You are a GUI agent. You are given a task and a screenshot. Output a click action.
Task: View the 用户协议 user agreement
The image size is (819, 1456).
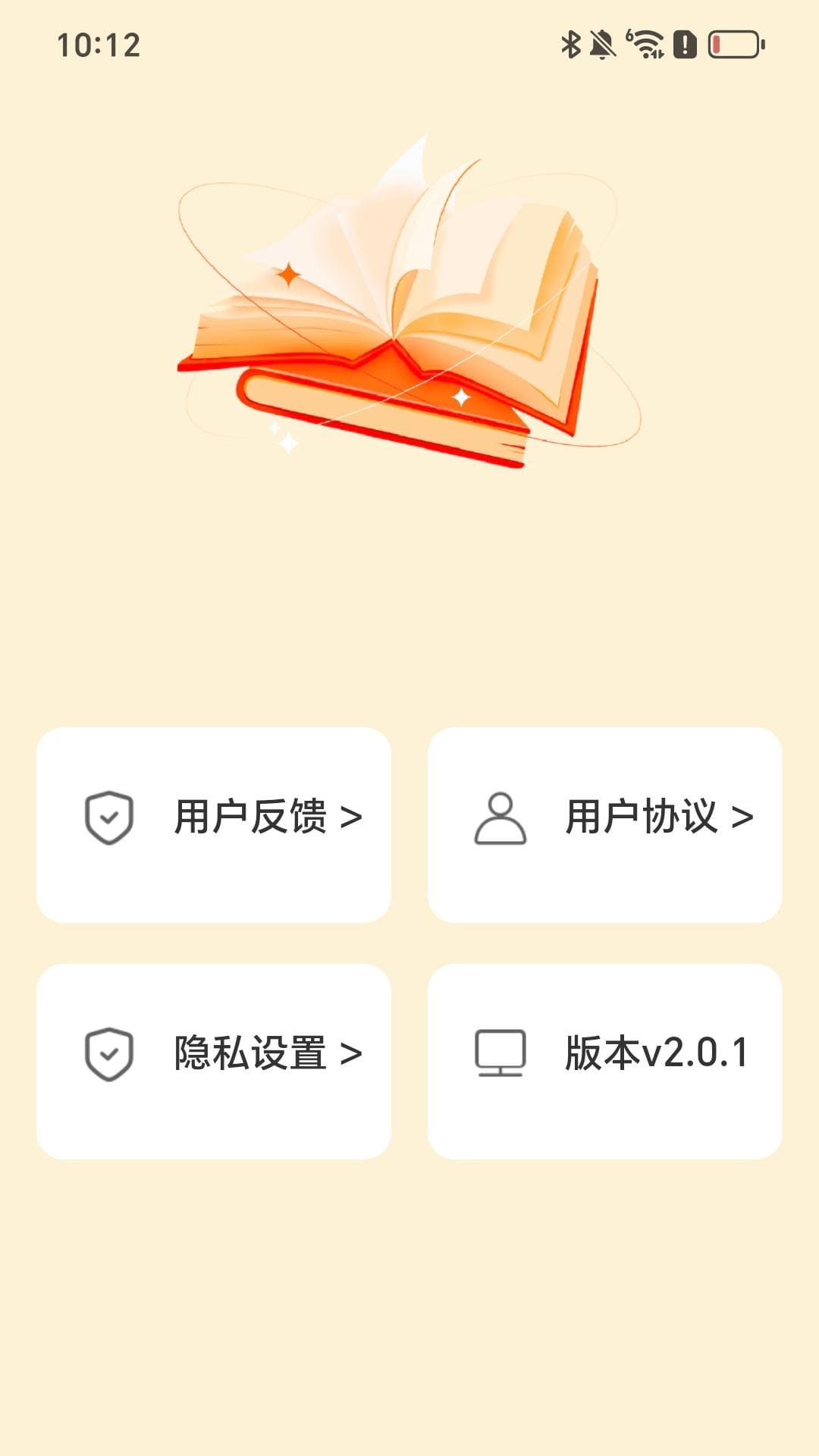pyautogui.click(x=604, y=824)
